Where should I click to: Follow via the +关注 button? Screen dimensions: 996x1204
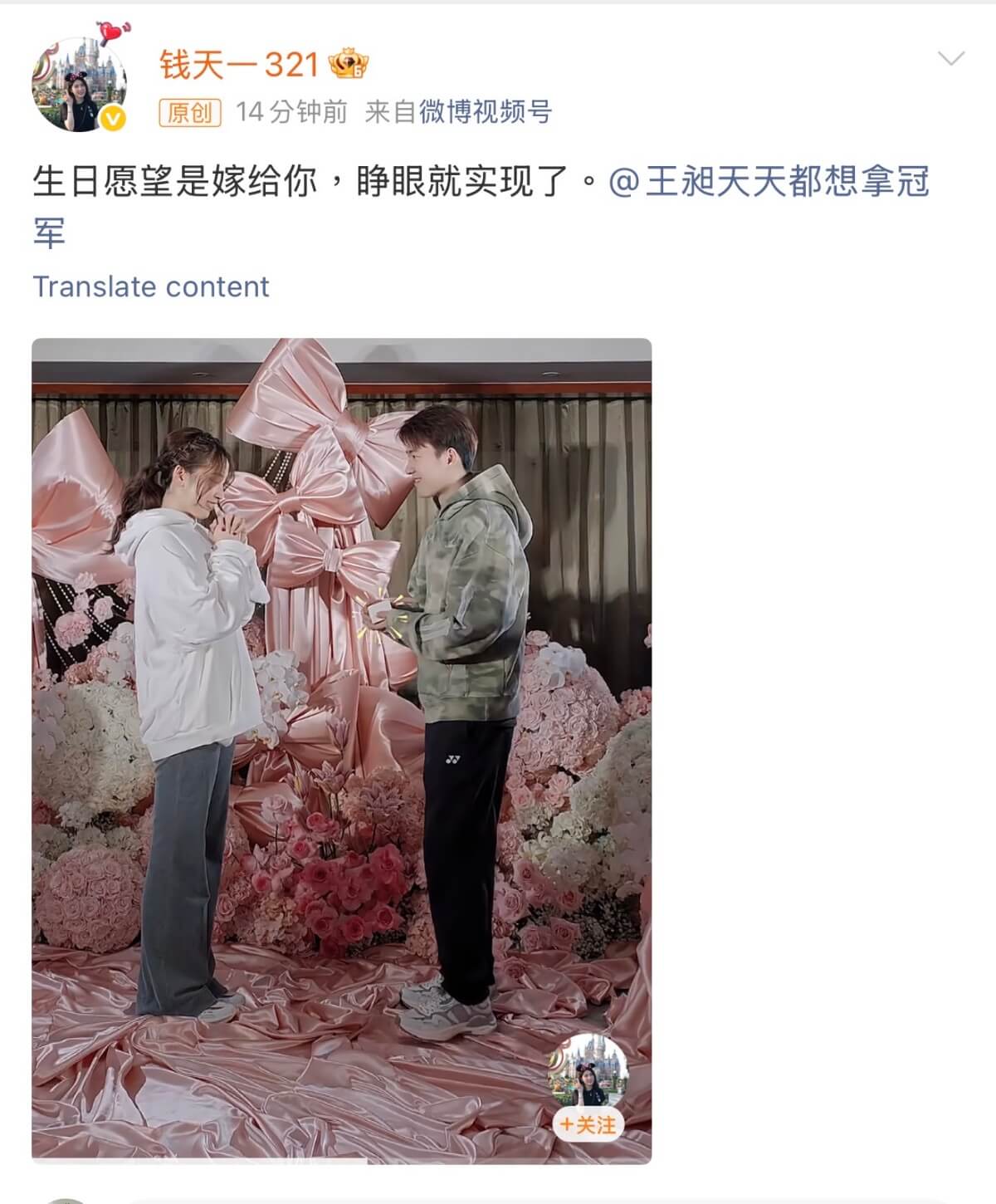point(588,1125)
